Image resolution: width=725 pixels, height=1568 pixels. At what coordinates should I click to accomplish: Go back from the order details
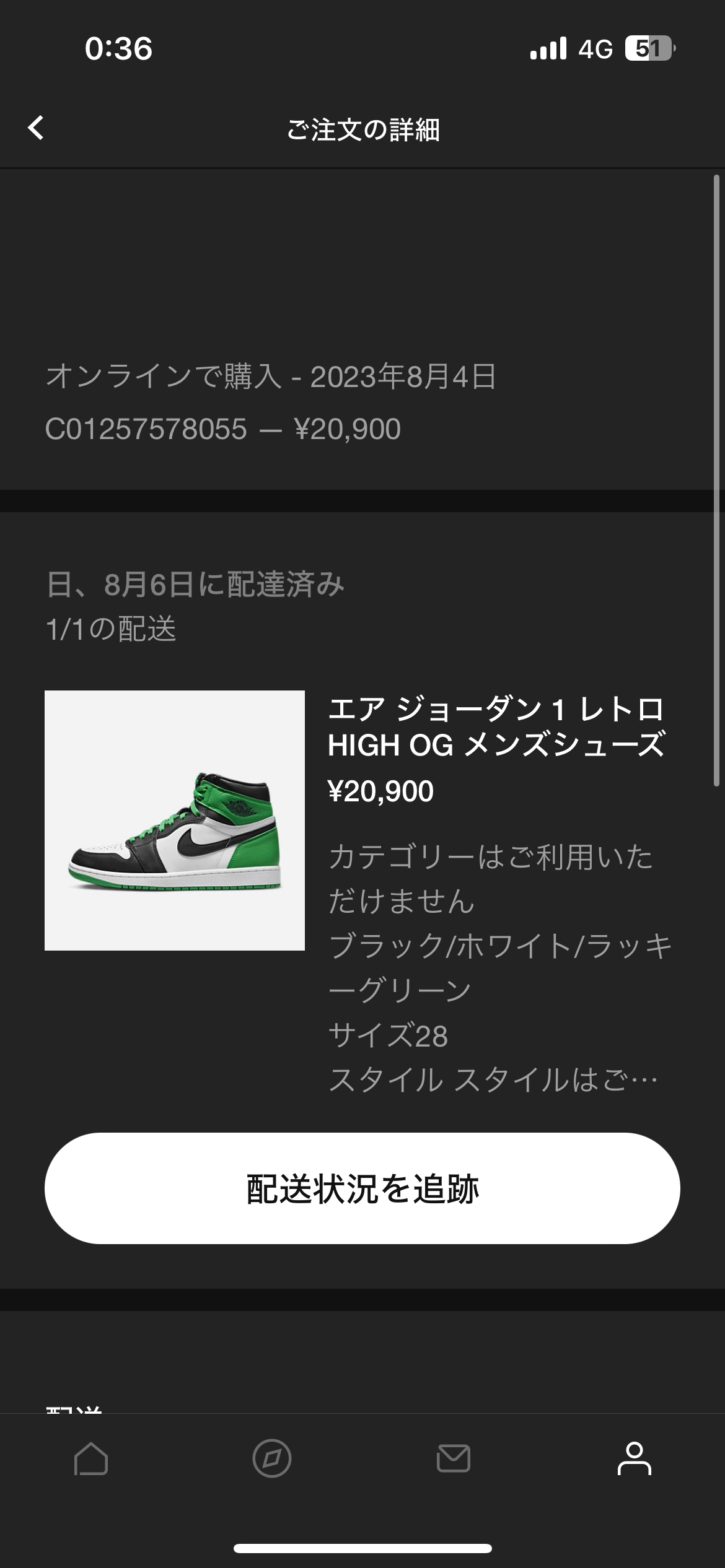click(x=36, y=128)
